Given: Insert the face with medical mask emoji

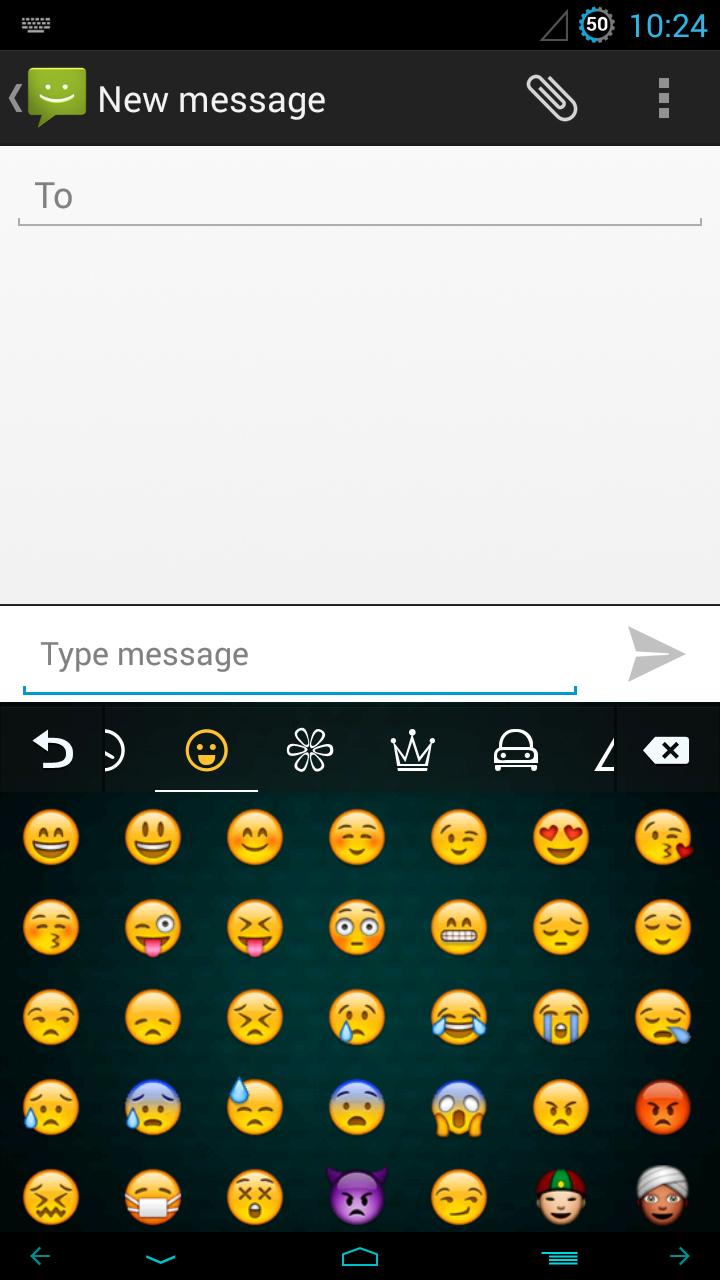Looking at the screenshot, I should coord(153,1198).
